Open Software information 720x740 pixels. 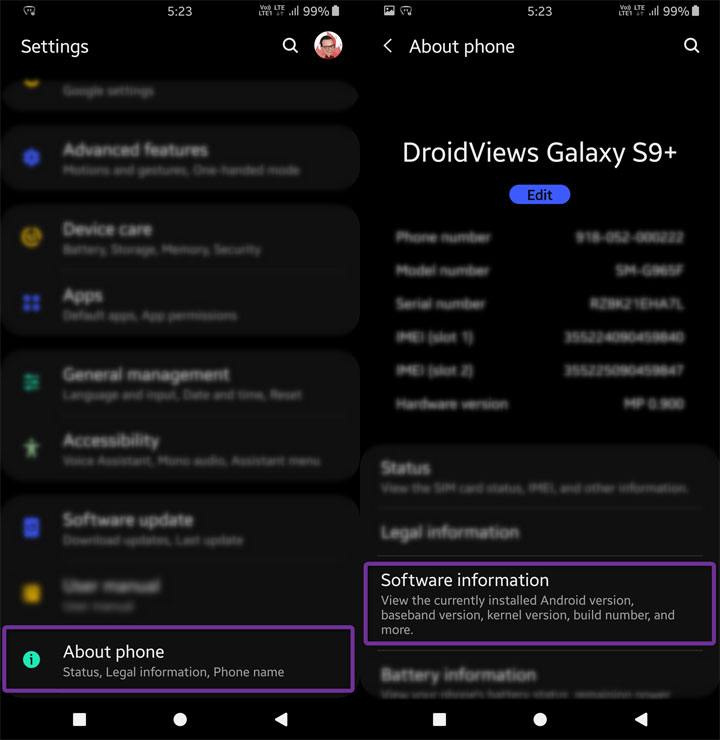click(x=539, y=603)
